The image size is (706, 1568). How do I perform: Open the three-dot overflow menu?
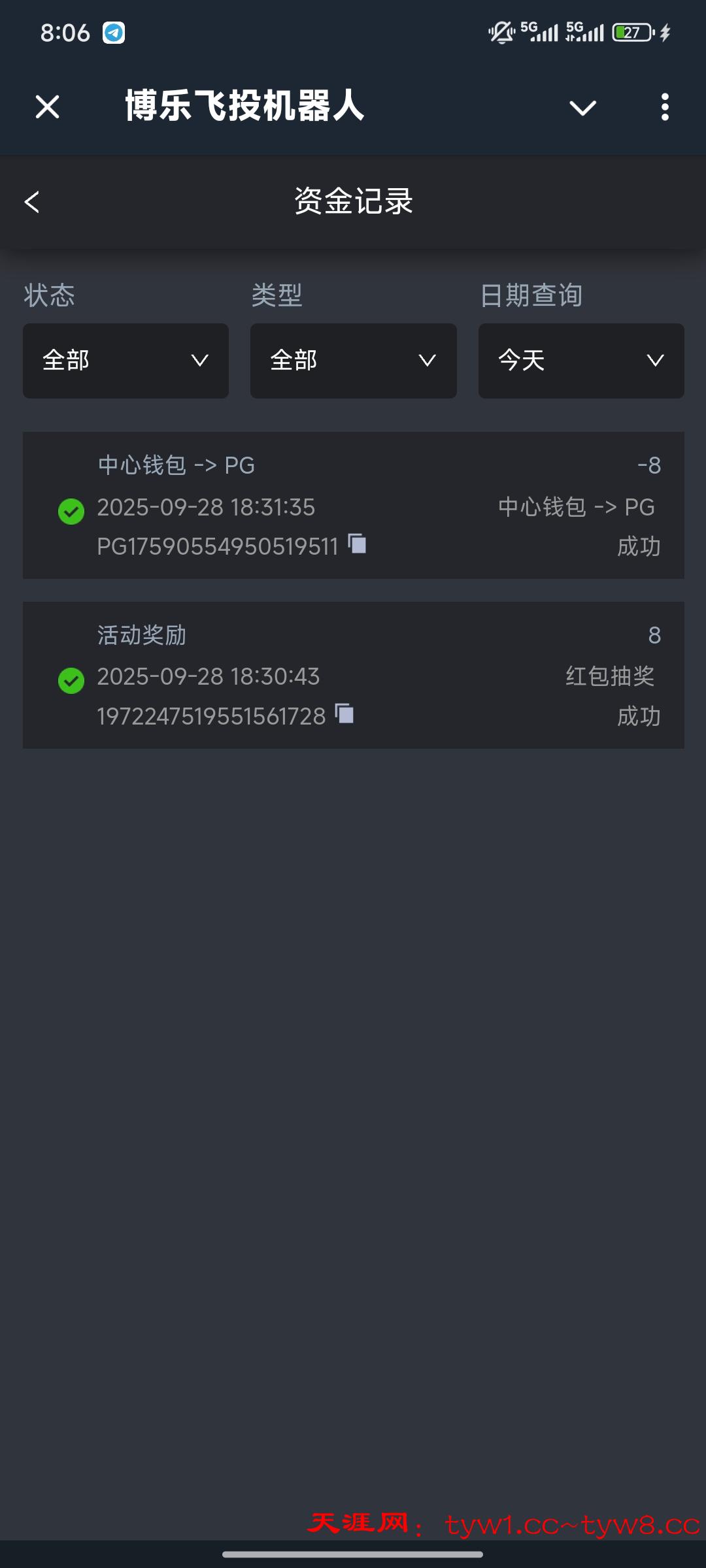point(665,106)
